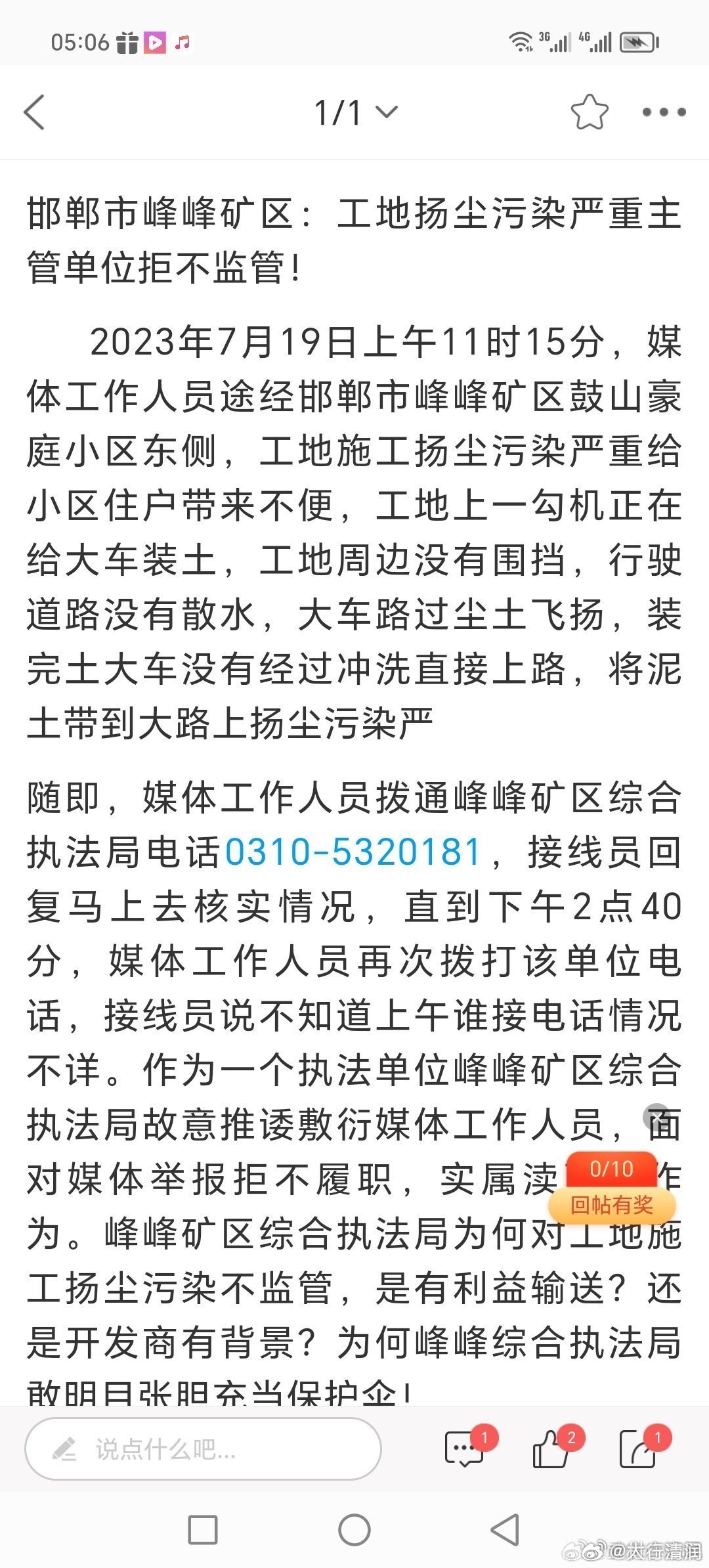709x1568 pixels.
Task: Tap the 说点什么吧 comment input field
Action: [x=203, y=1448]
